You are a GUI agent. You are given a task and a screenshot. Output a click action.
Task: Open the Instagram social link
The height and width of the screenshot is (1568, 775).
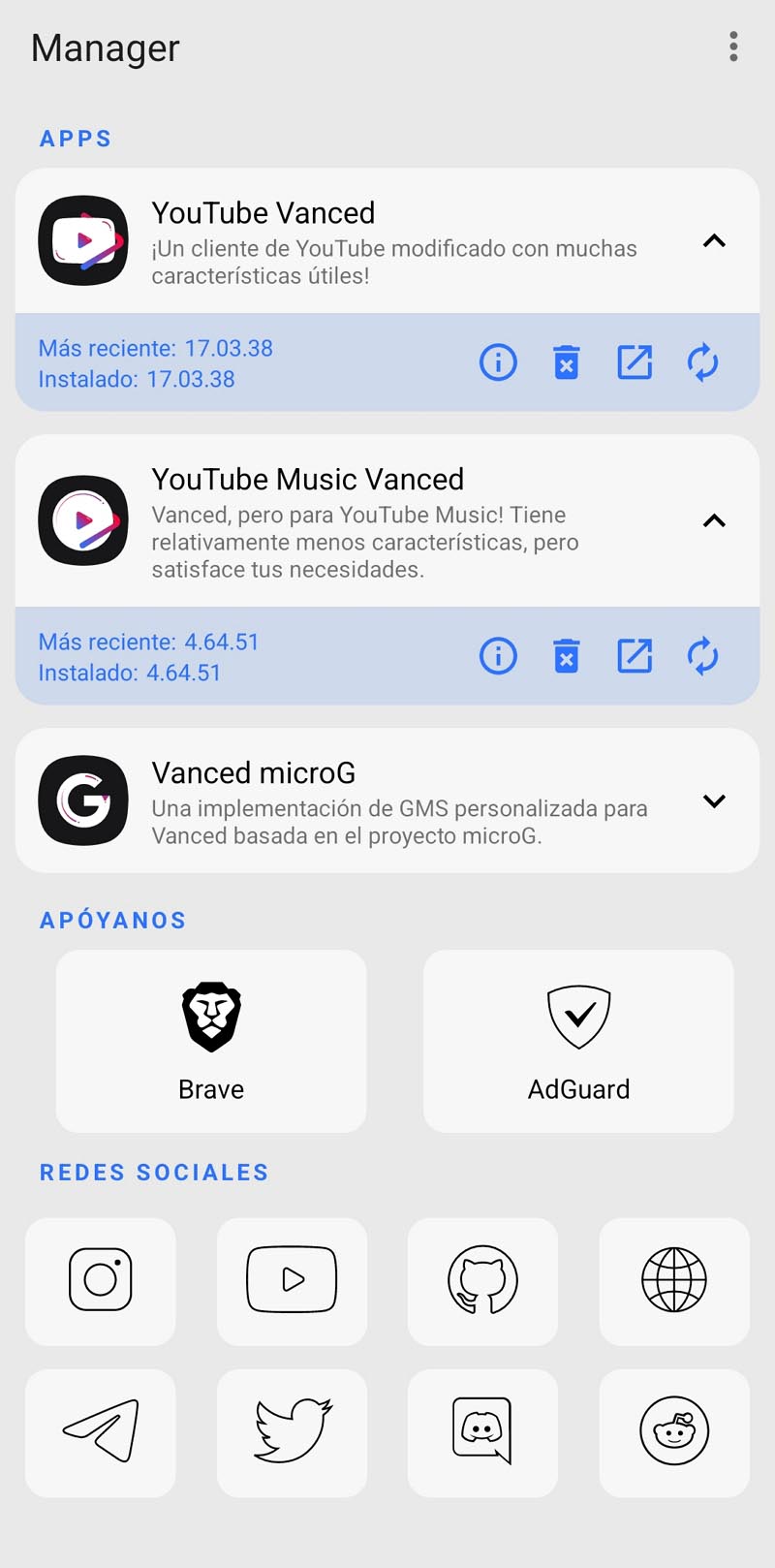pyautogui.click(x=100, y=1281)
